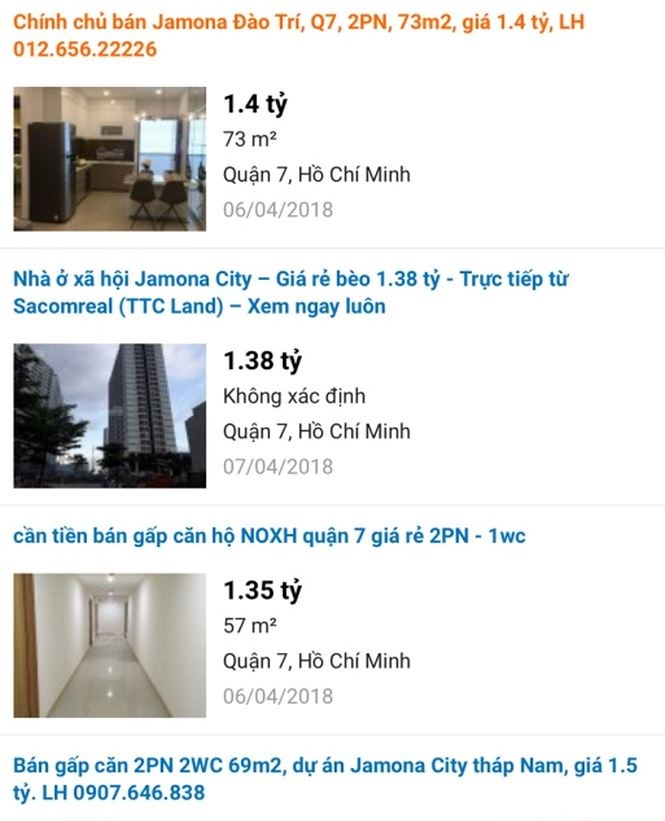Image resolution: width=665 pixels, height=821 pixels.
Task: Tap the kitchen photo of 1.4 tỷ listing
Action: pyautogui.click(x=109, y=159)
